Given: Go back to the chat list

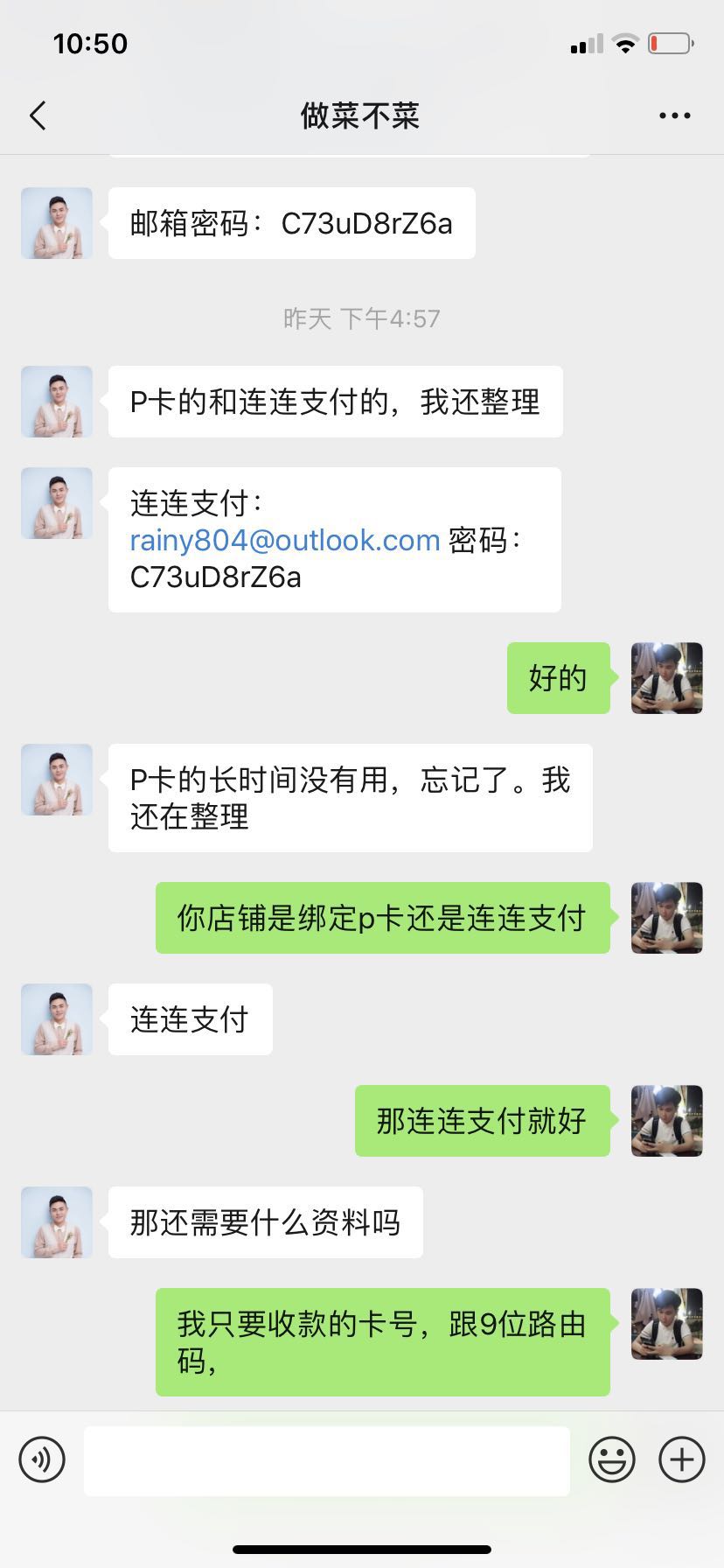Looking at the screenshot, I should tap(38, 115).
